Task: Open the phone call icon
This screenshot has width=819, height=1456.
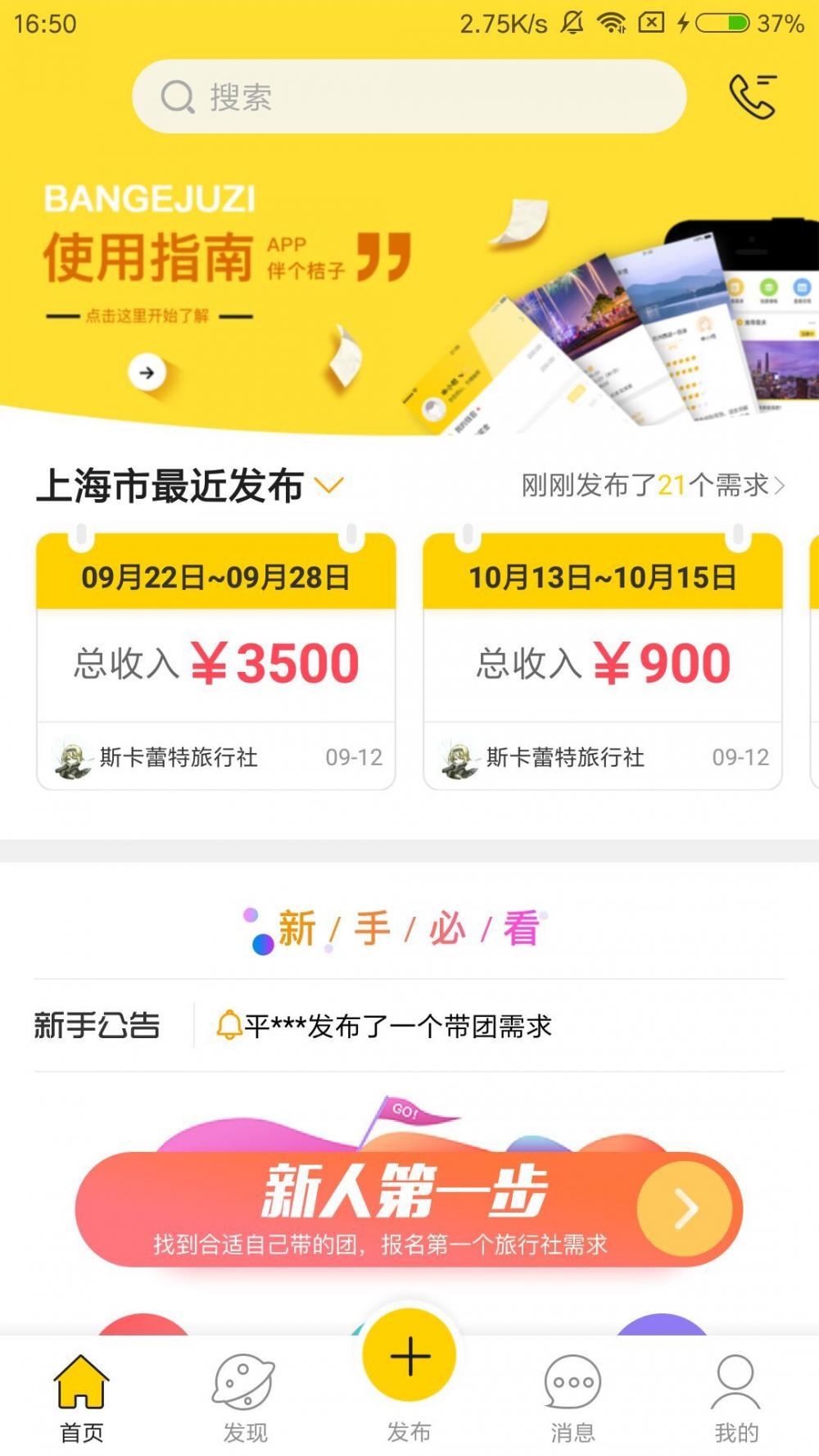Action: [753, 97]
